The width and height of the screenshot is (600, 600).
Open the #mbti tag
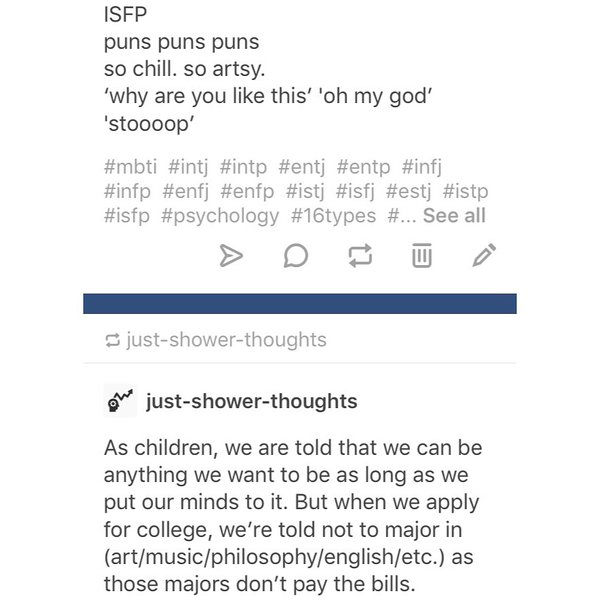click(x=130, y=166)
